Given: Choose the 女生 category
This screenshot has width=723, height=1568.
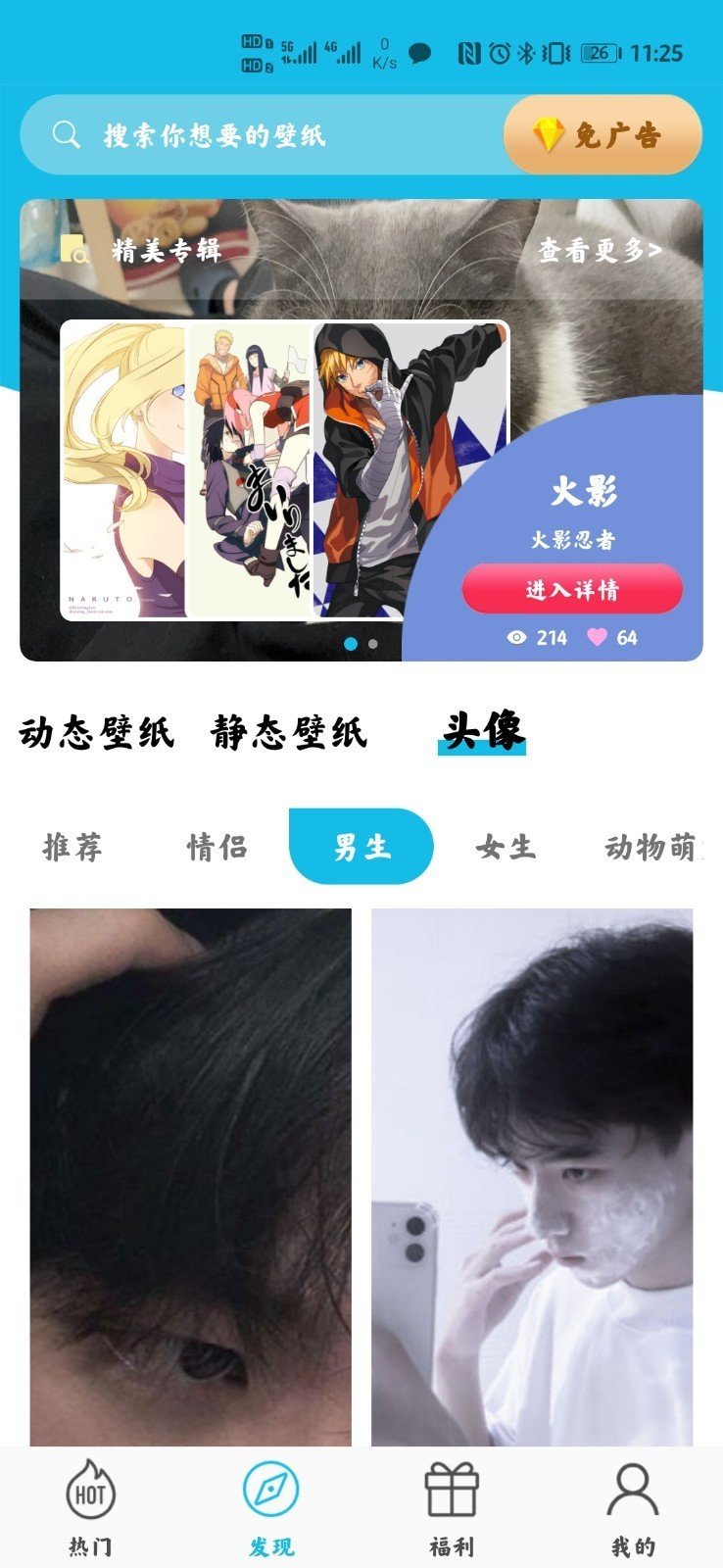Looking at the screenshot, I should (x=506, y=847).
